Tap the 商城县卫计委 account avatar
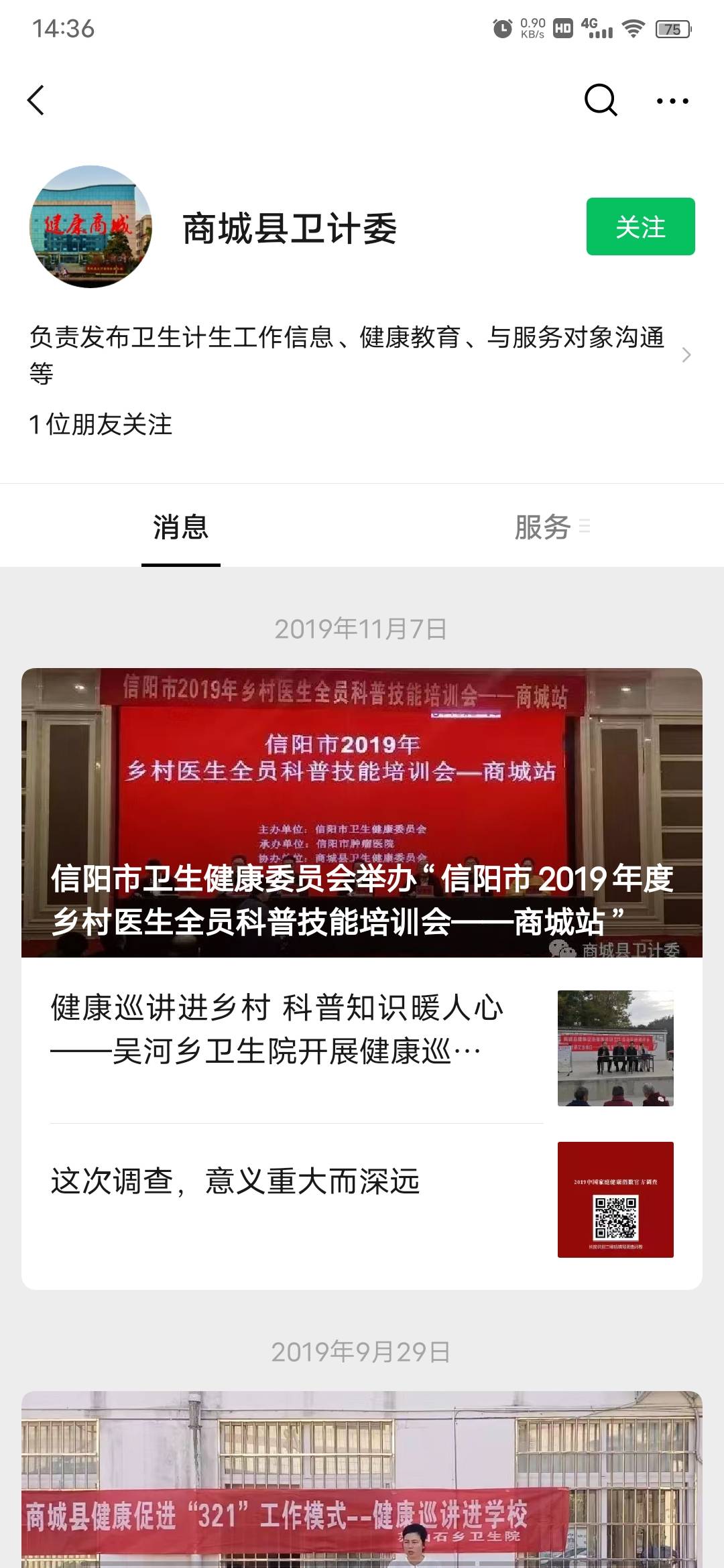The height and width of the screenshot is (1568, 724). point(90,226)
